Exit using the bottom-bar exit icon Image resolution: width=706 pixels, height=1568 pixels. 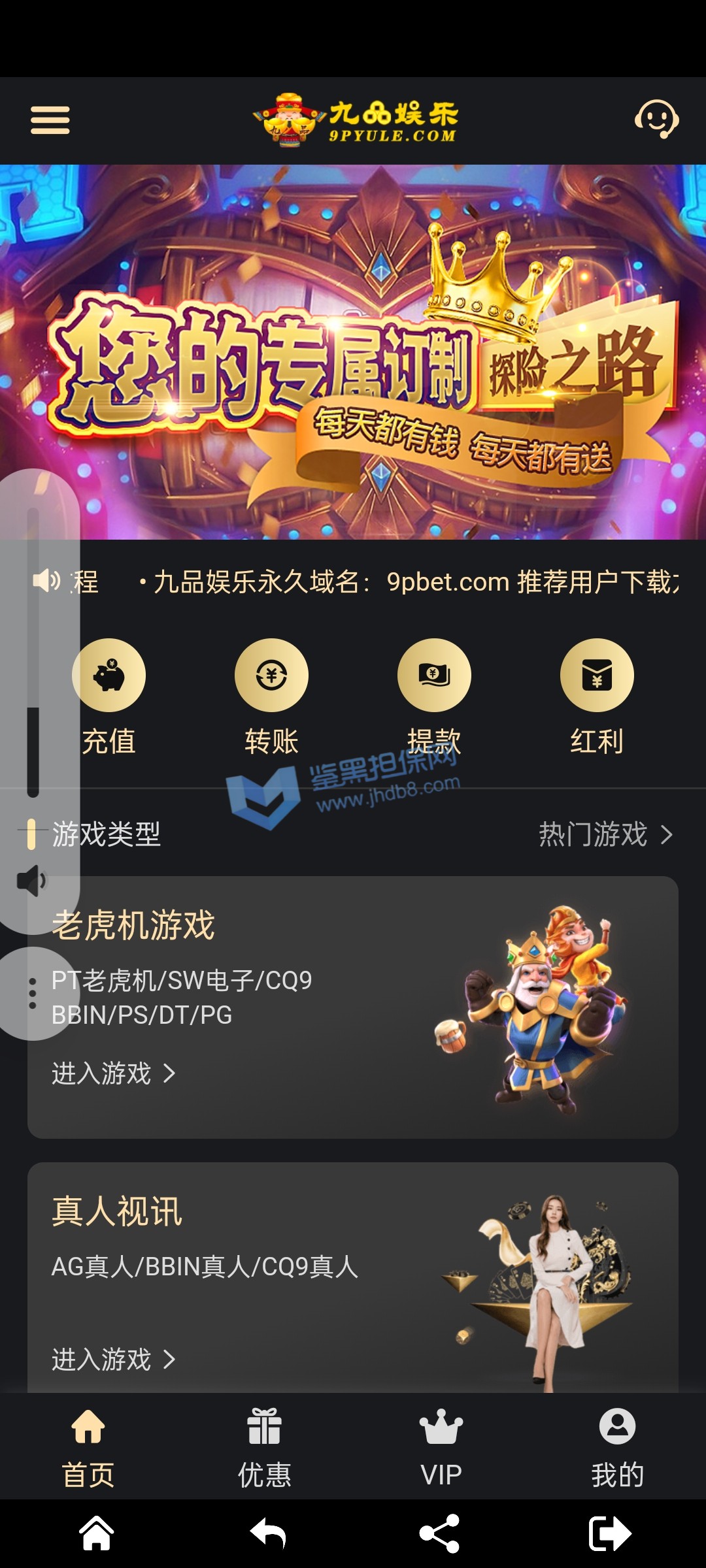pos(609,1533)
